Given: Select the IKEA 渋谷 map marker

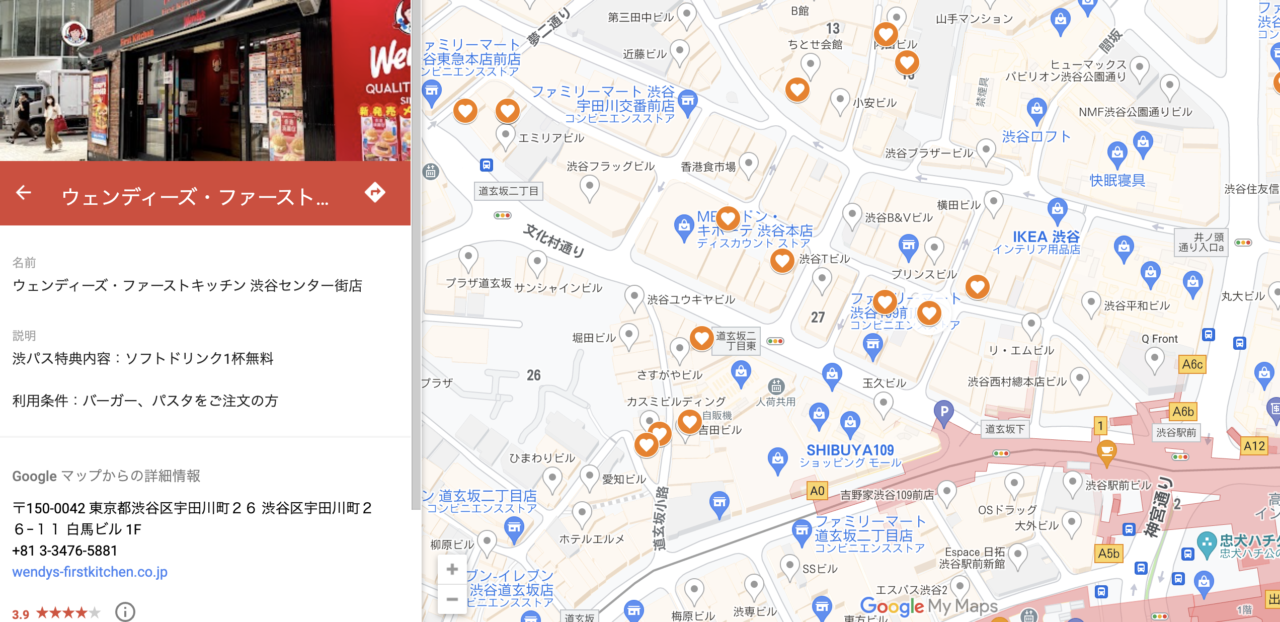Looking at the screenshot, I should coord(1057,210).
